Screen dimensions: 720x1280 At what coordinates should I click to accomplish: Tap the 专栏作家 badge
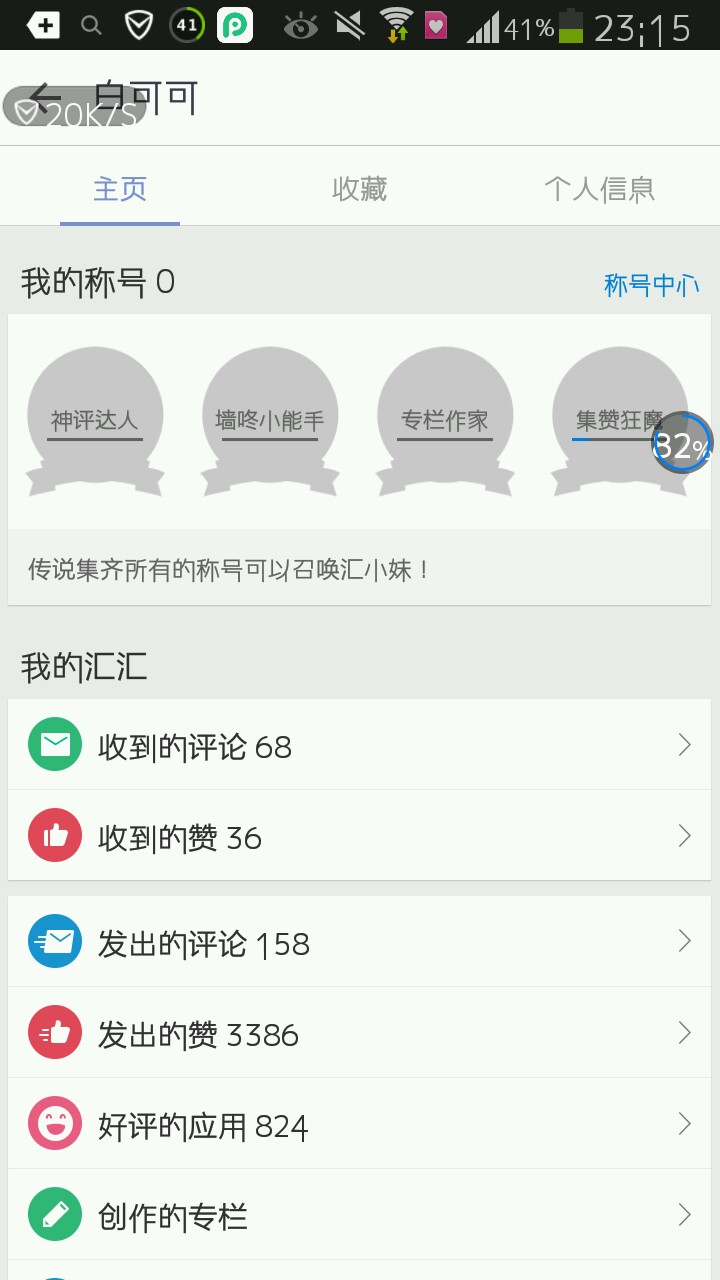click(x=445, y=420)
